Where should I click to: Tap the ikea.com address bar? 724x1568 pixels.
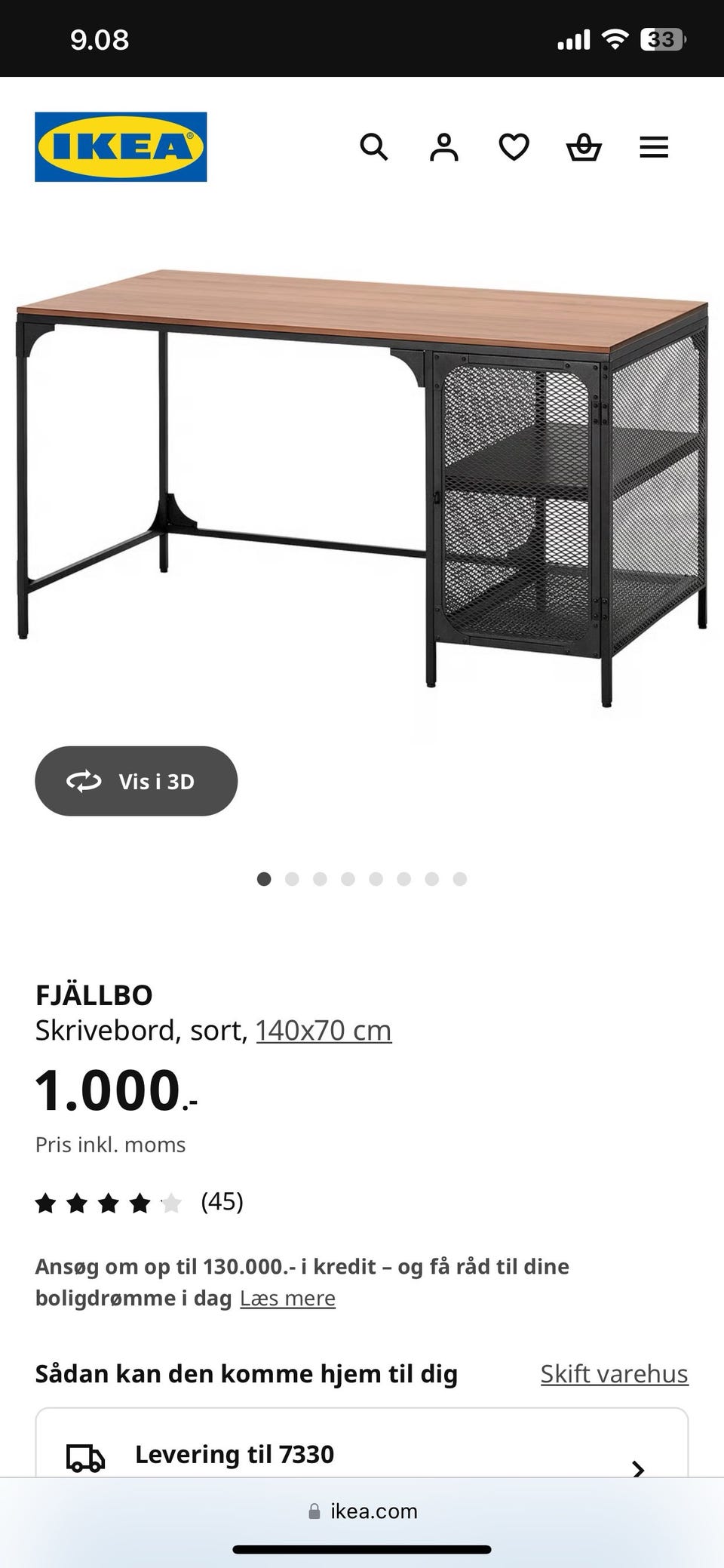point(373,1511)
